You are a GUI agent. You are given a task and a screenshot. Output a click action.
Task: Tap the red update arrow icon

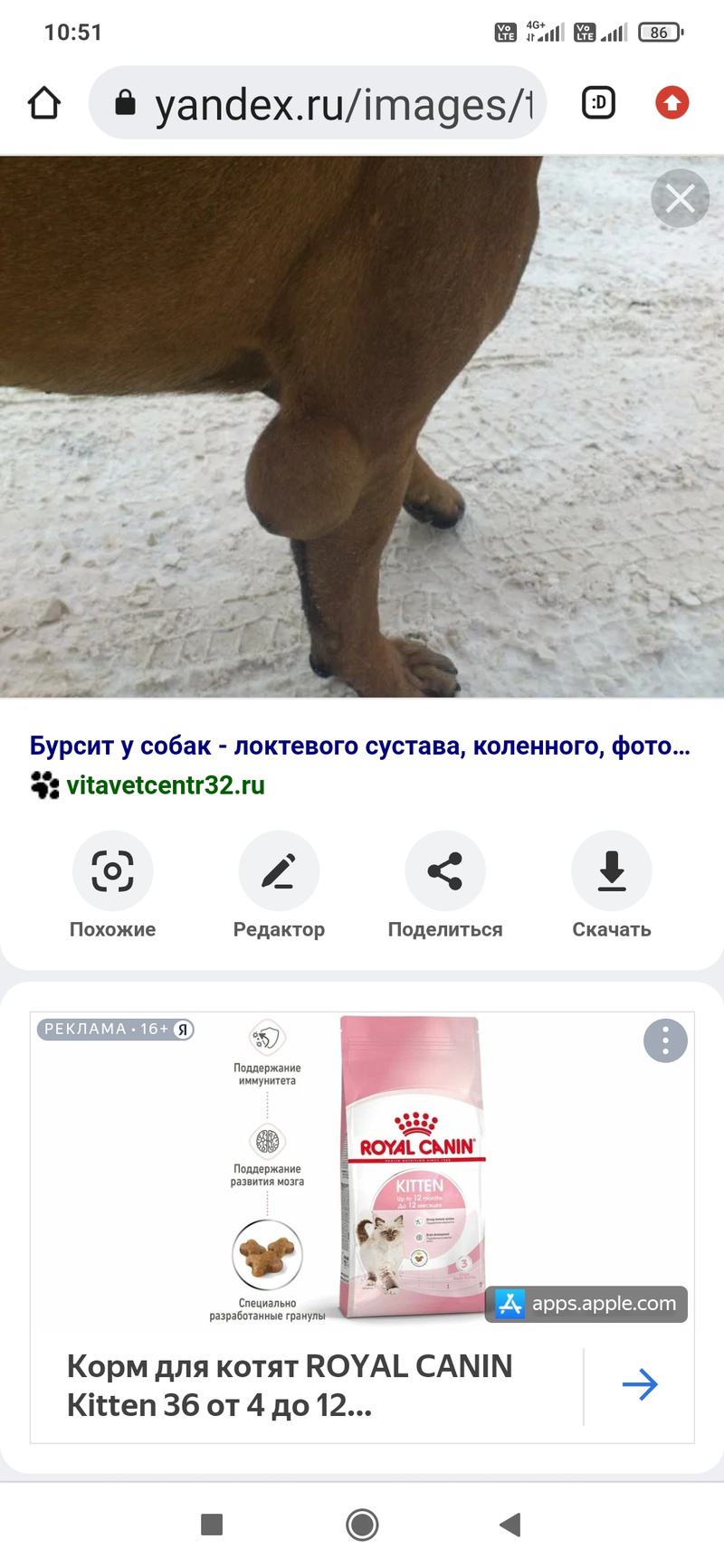tap(672, 103)
